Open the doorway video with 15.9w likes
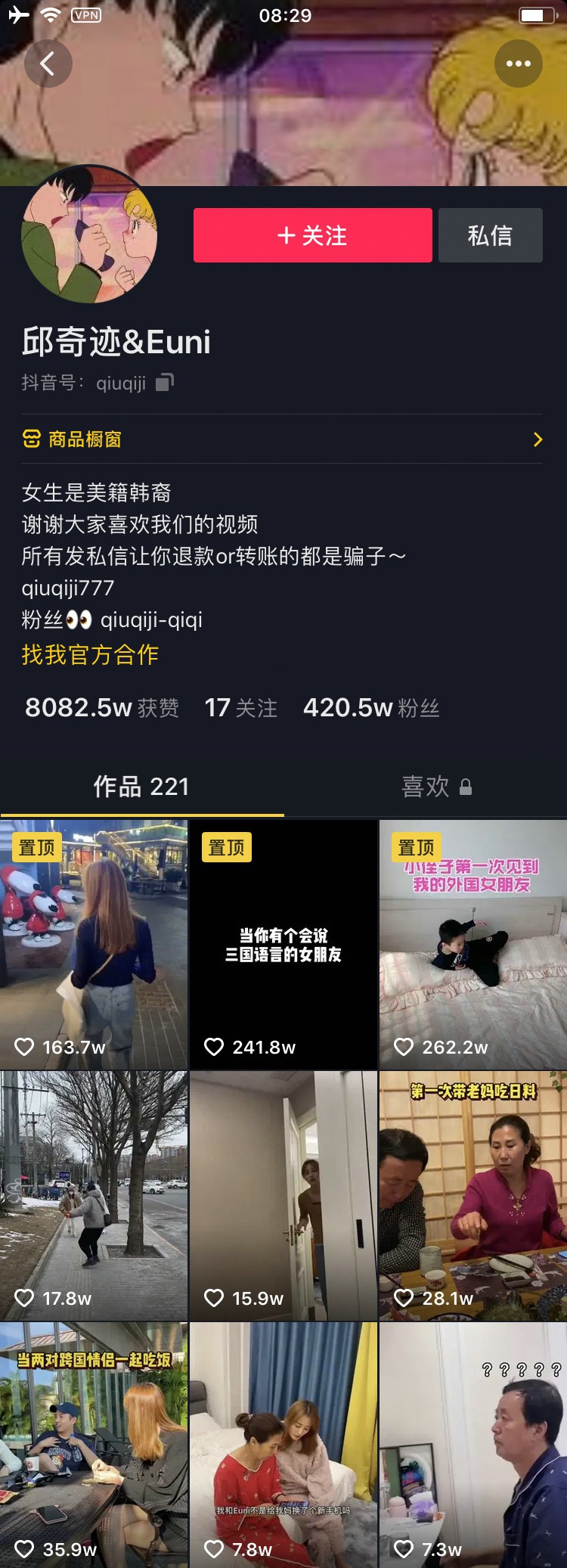Viewport: 567px width, 1568px height. [x=283, y=1195]
